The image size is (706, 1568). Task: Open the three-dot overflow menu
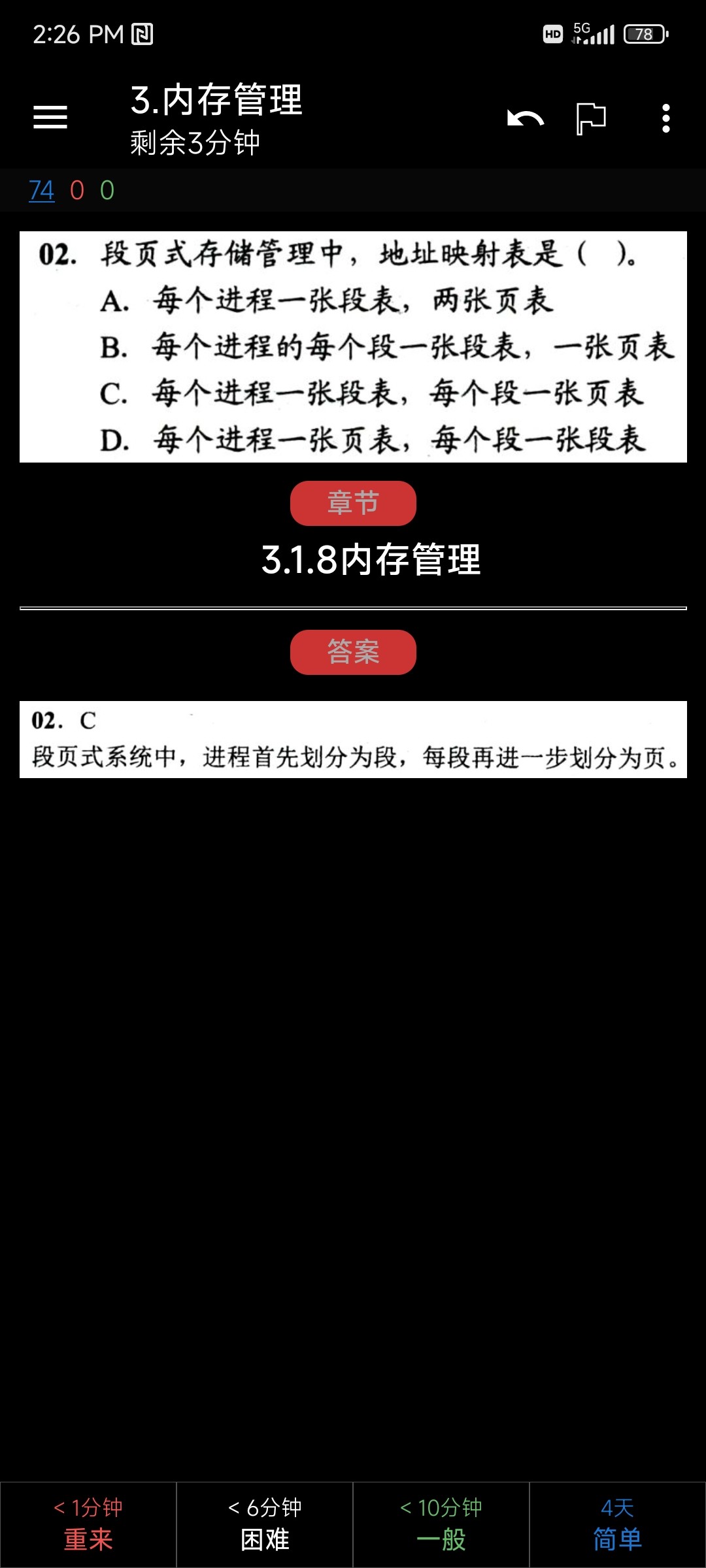pos(665,119)
